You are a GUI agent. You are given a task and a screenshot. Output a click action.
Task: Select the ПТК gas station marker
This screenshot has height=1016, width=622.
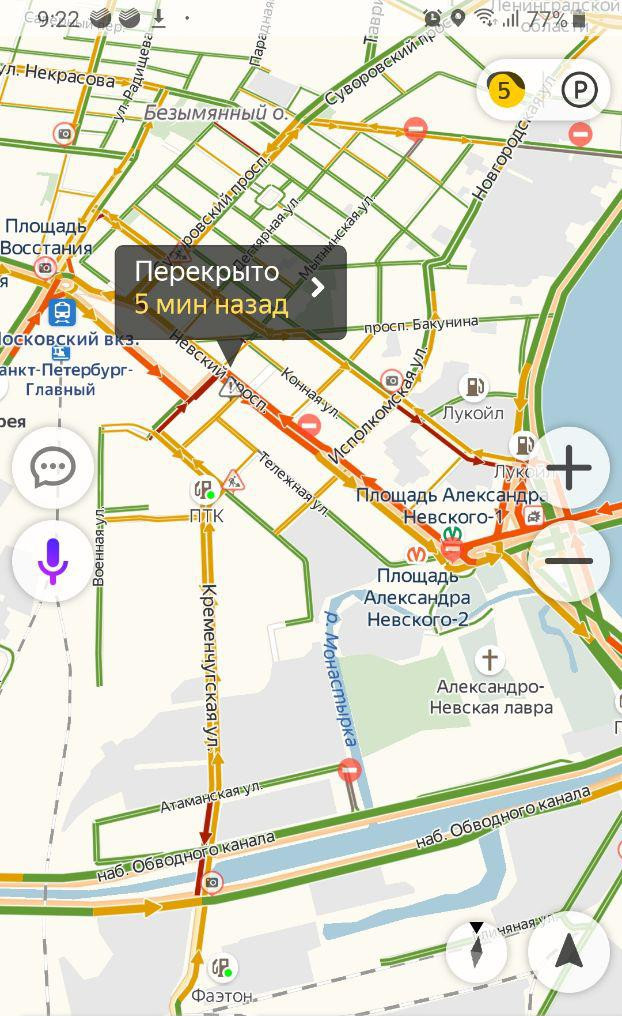(204, 491)
